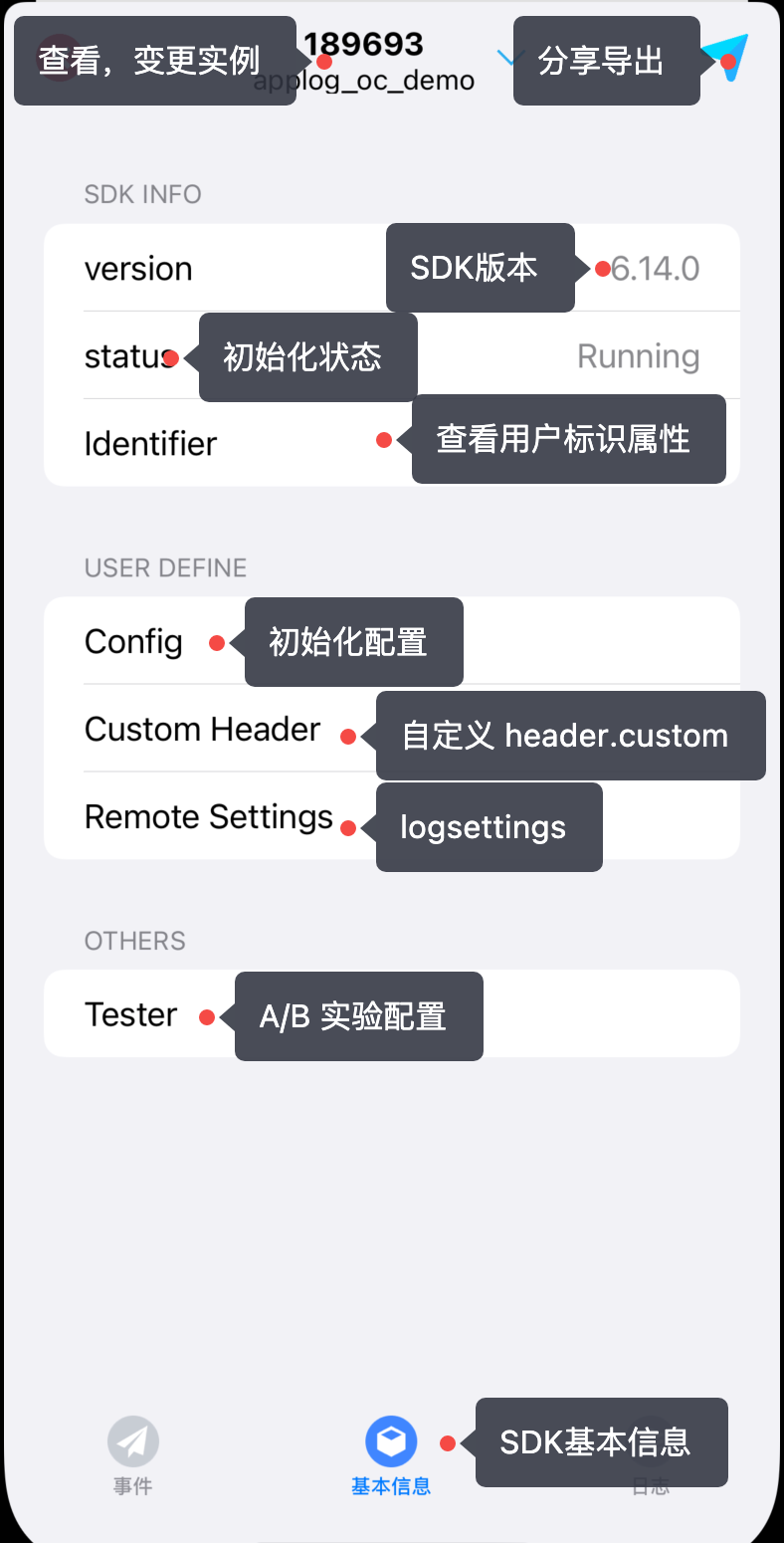Switch to the 事件 tab
The width and height of the screenshot is (784, 1543).
point(132,1455)
